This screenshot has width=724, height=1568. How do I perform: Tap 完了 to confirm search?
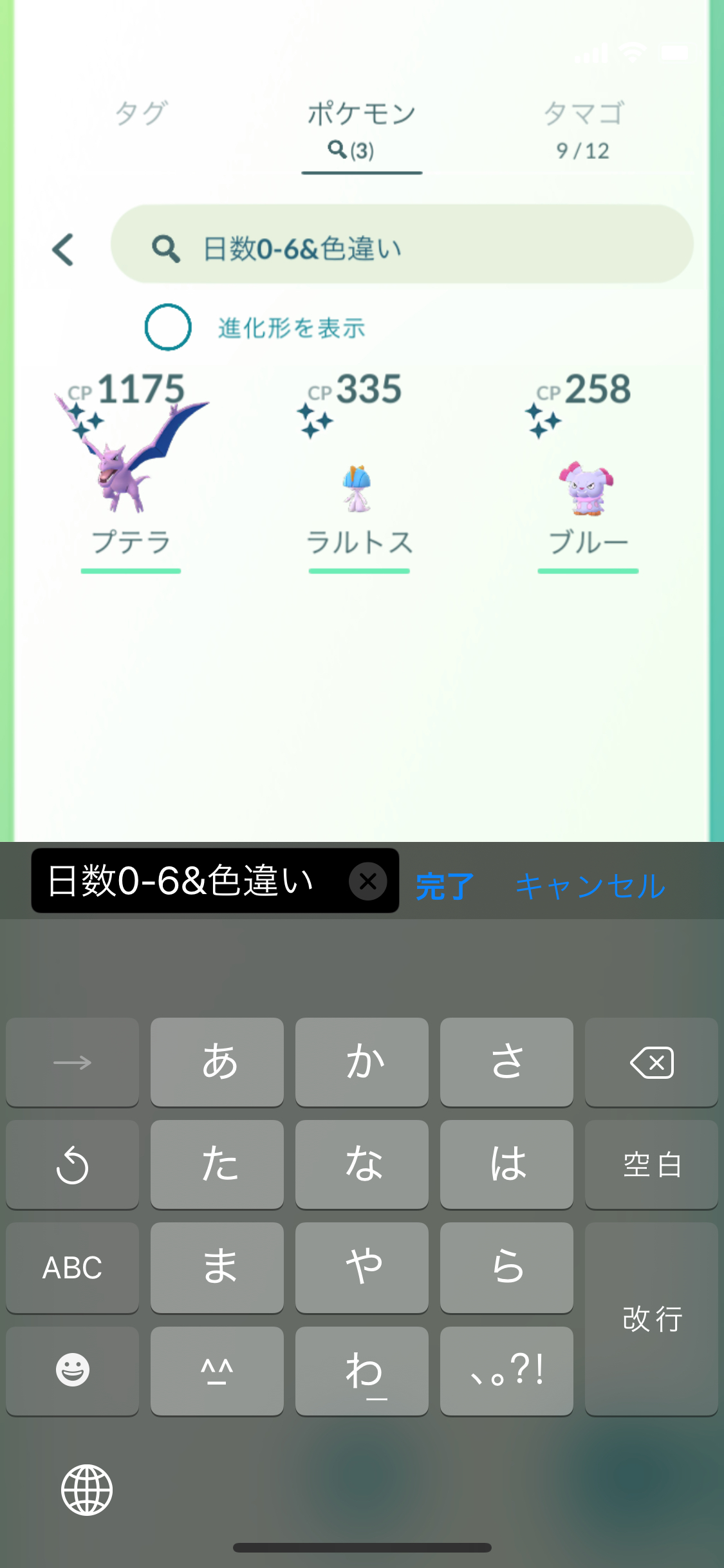[445, 886]
